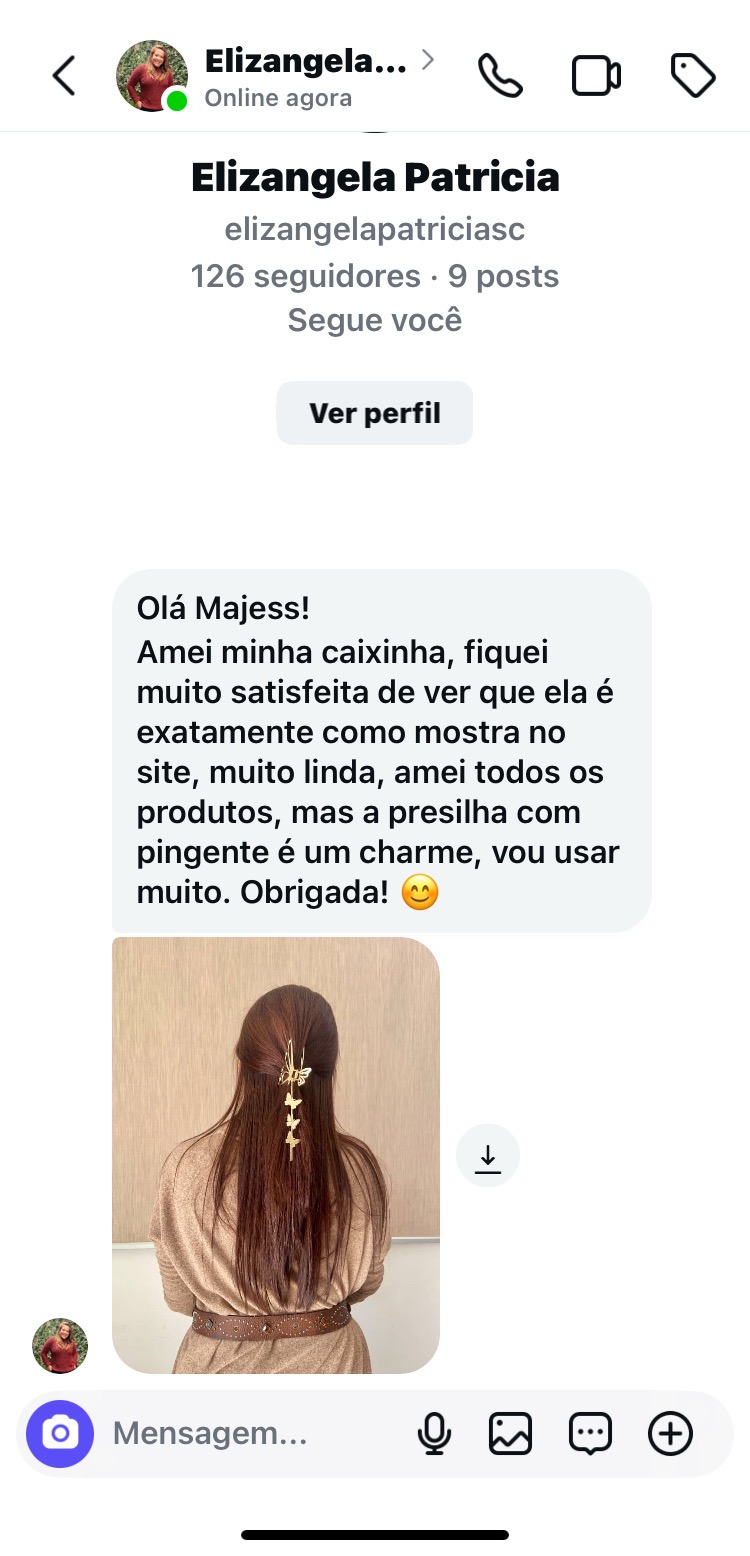
Task: Record a voice message with the microphone
Action: pyautogui.click(x=434, y=1434)
